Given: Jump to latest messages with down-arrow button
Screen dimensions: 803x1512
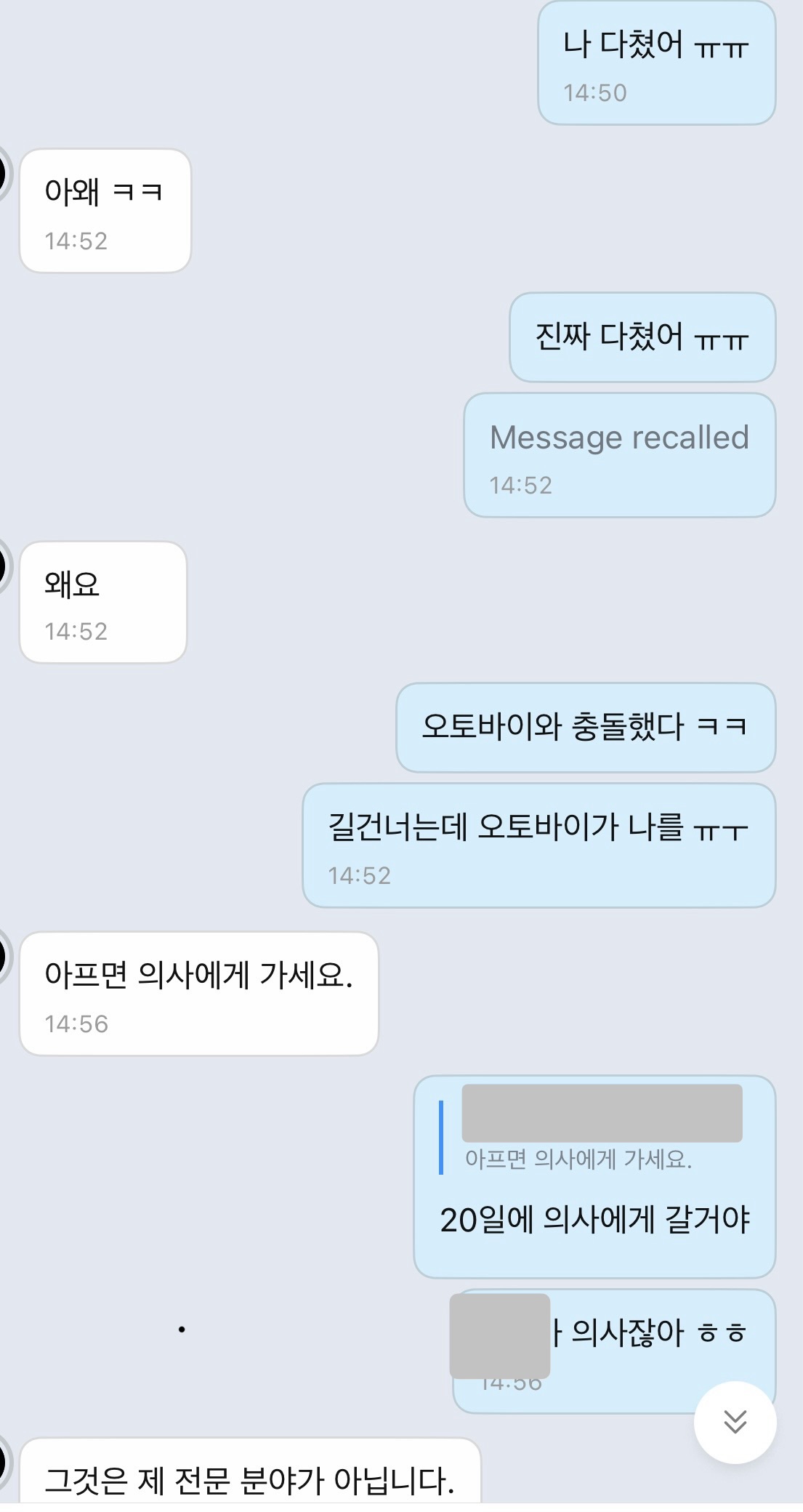Looking at the screenshot, I should [x=735, y=1421].
